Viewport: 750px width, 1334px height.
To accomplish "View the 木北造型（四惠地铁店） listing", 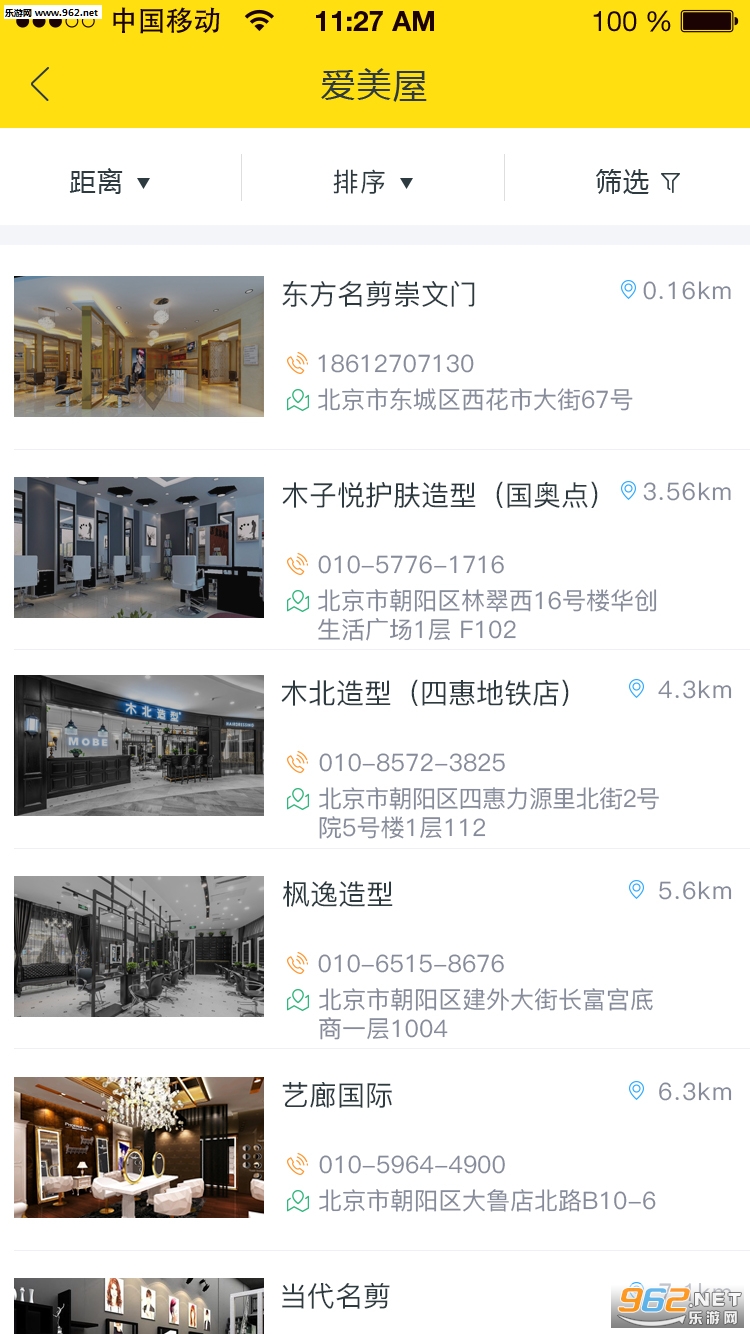I will [427, 693].
